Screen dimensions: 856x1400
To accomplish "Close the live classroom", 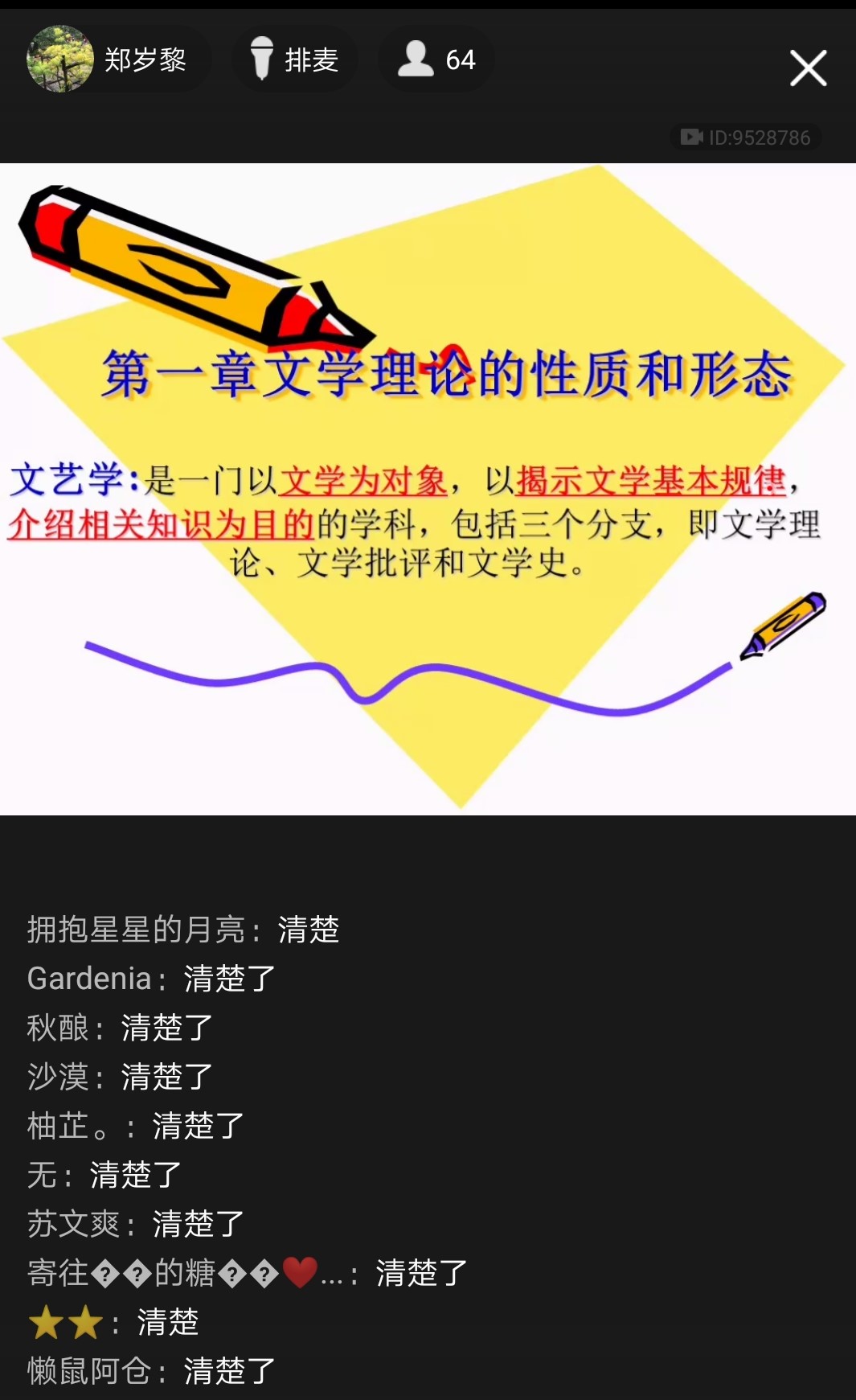I will [x=808, y=68].
